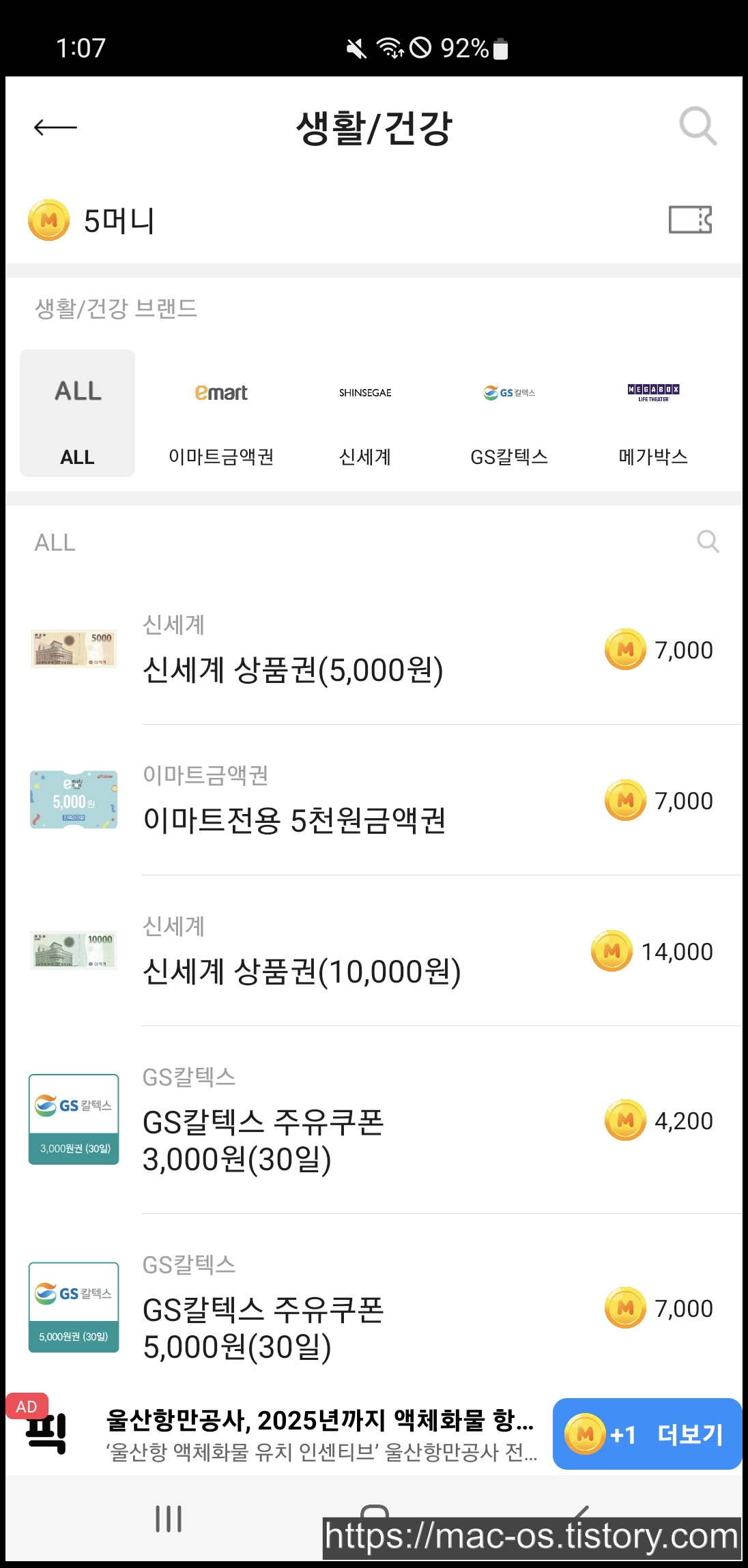The image size is (748, 1568).
Task: Select GS칼텍스 주유쿠폰 5,000원(30일)
Action: pyautogui.click(x=374, y=1307)
